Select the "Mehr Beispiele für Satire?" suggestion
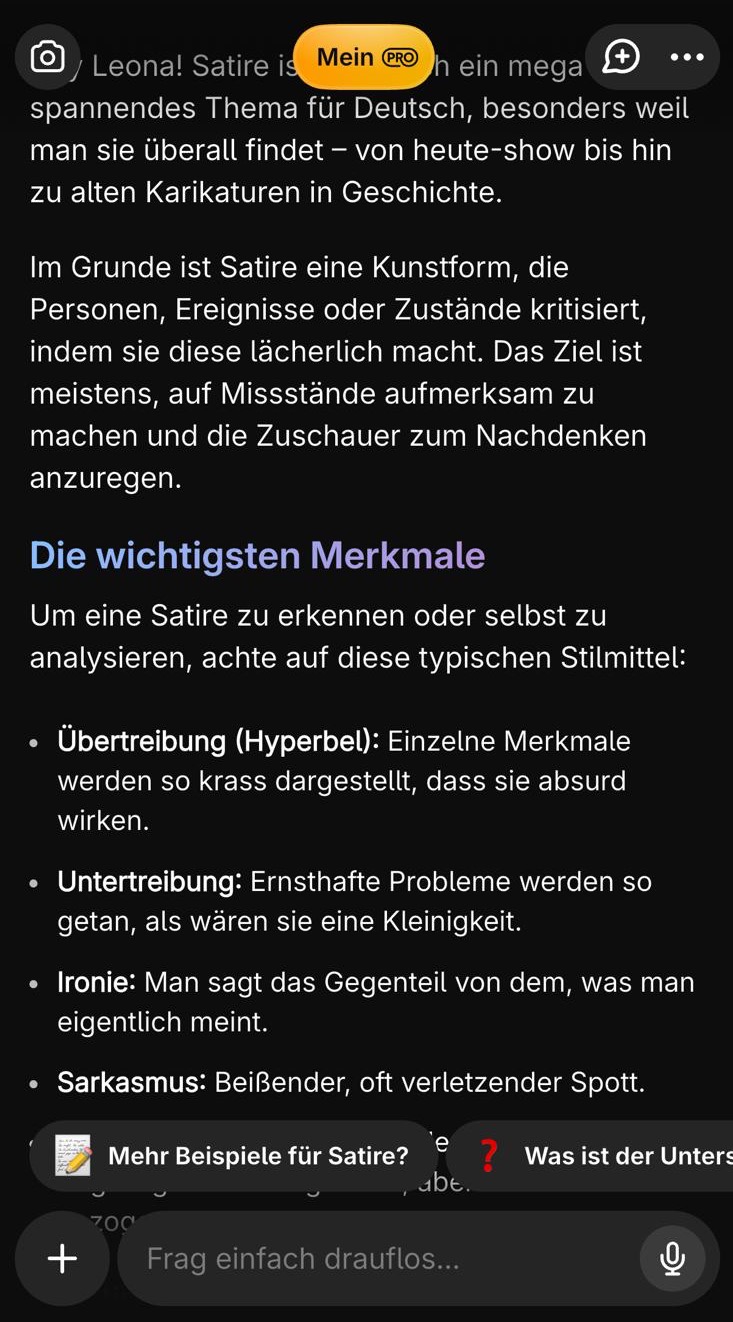This screenshot has width=733, height=1322. tap(234, 1156)
